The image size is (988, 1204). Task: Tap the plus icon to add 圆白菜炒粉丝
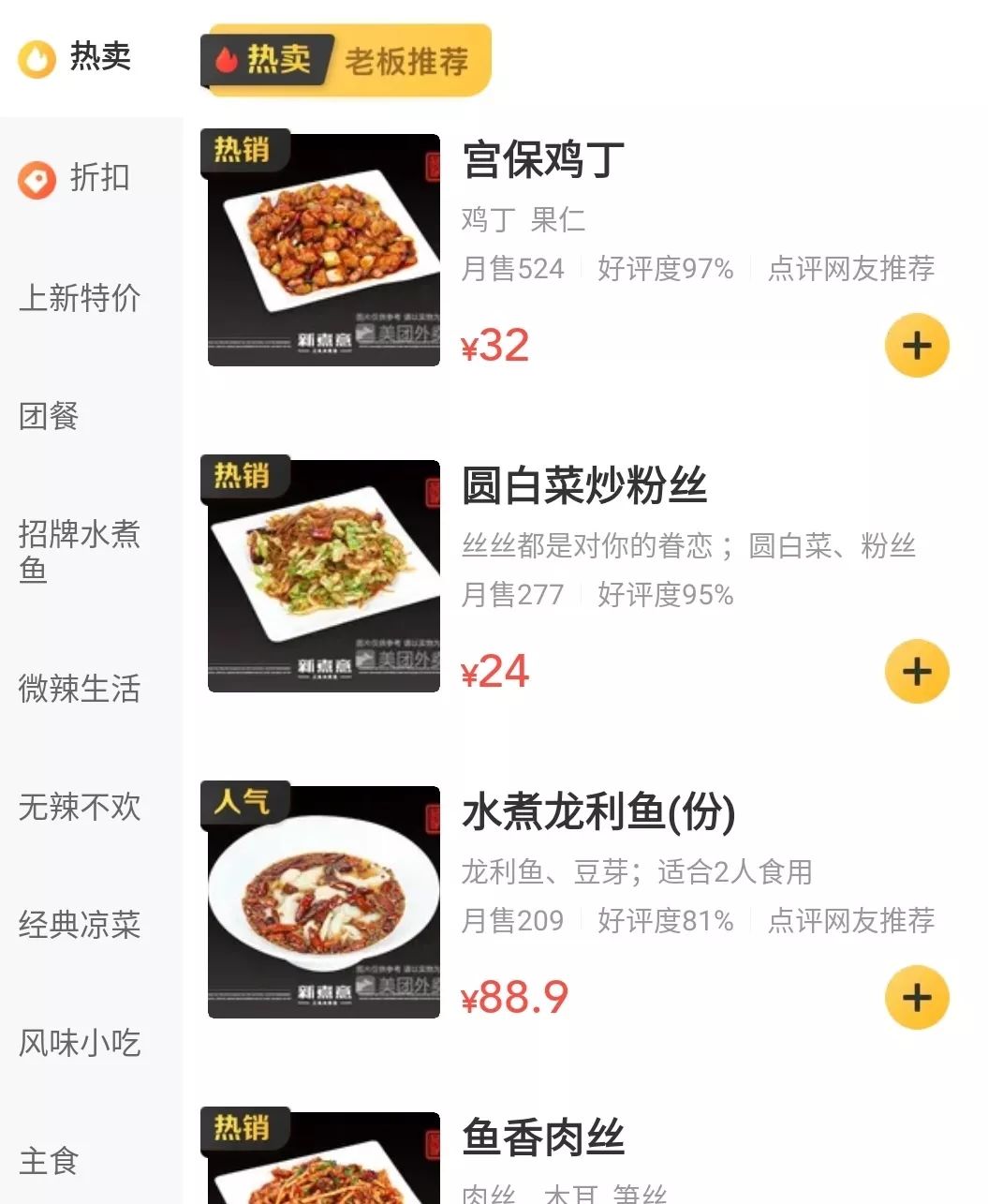click(915, 671)
